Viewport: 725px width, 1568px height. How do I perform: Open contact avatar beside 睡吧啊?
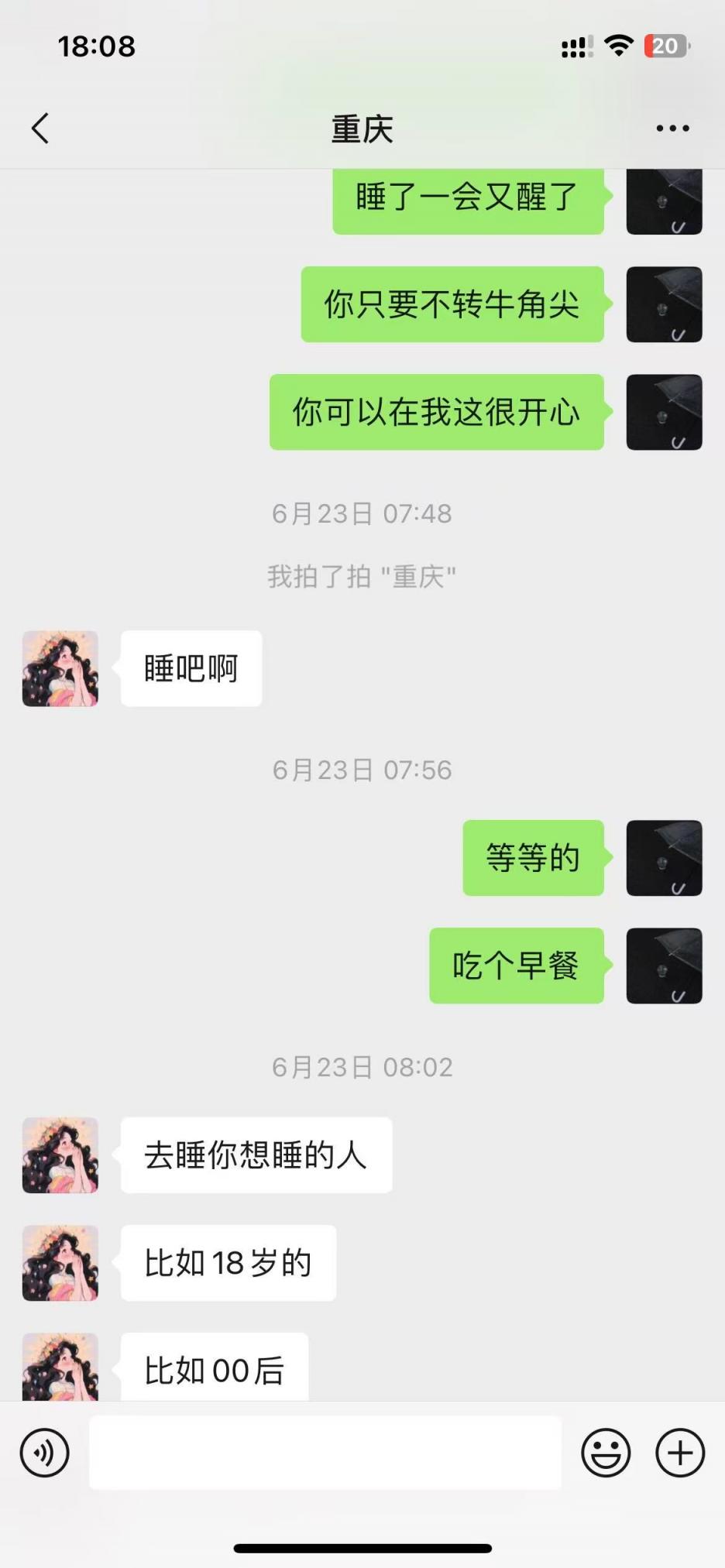60,668
